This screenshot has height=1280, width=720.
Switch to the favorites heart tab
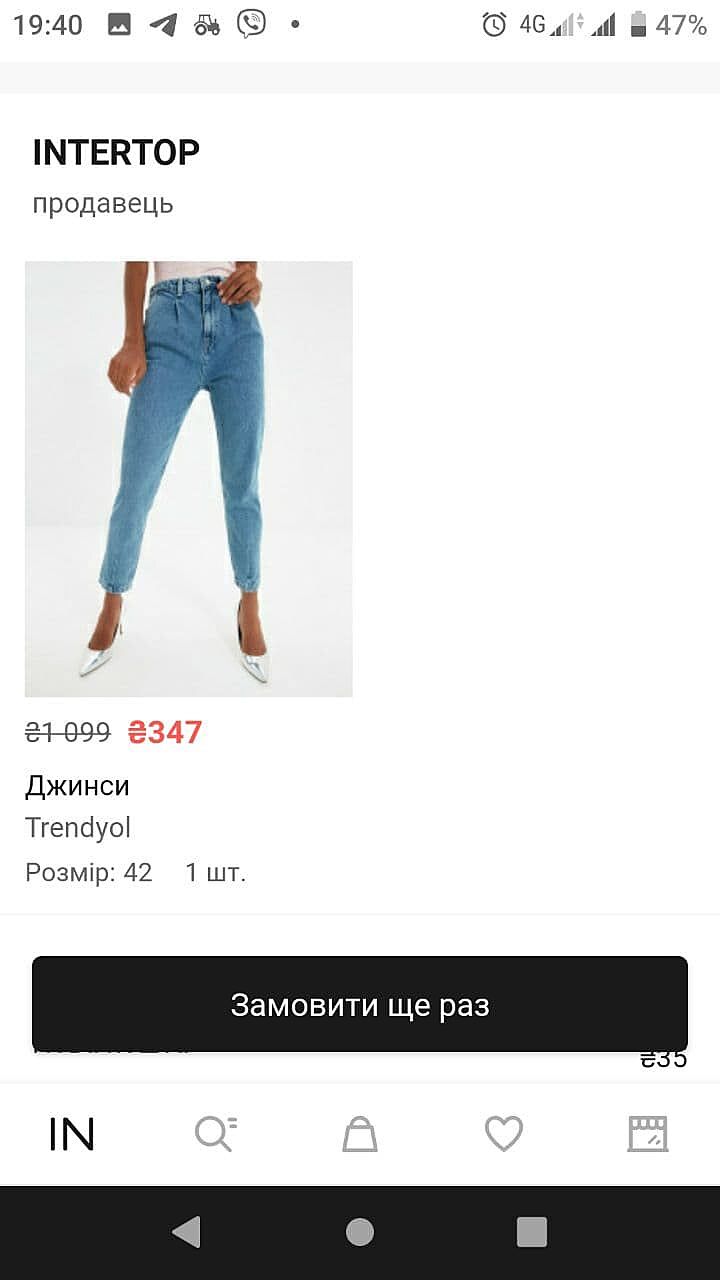pos(504,1134)
